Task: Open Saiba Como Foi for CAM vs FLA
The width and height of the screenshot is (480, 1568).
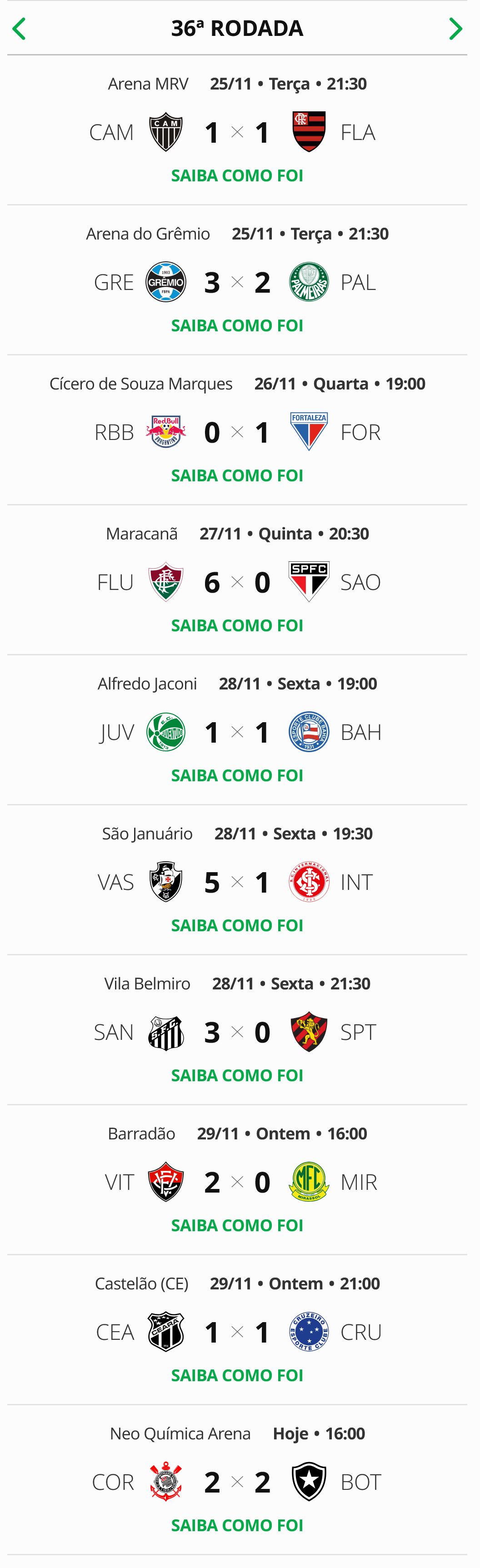Action: pos(237,175)
